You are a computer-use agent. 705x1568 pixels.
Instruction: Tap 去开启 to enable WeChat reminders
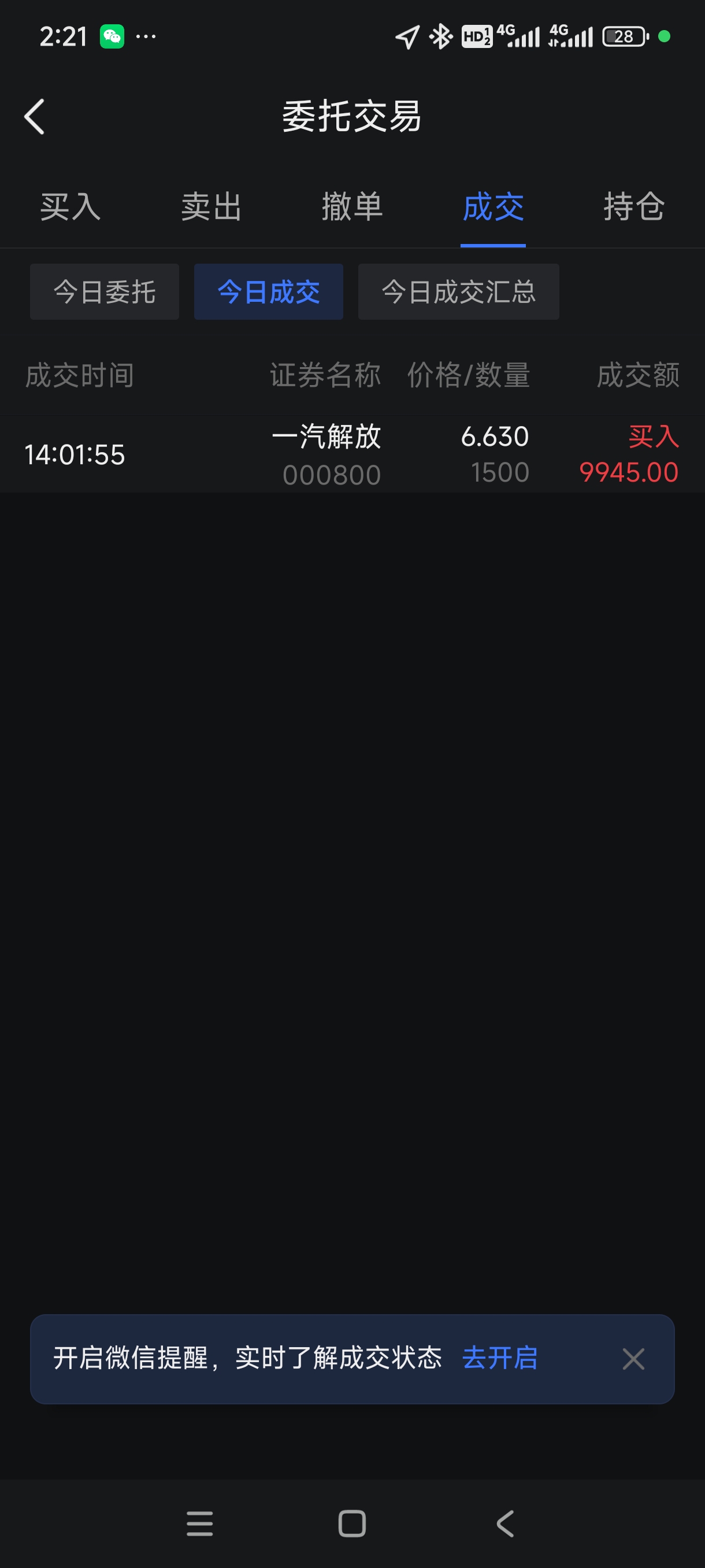pos(500,1358)
